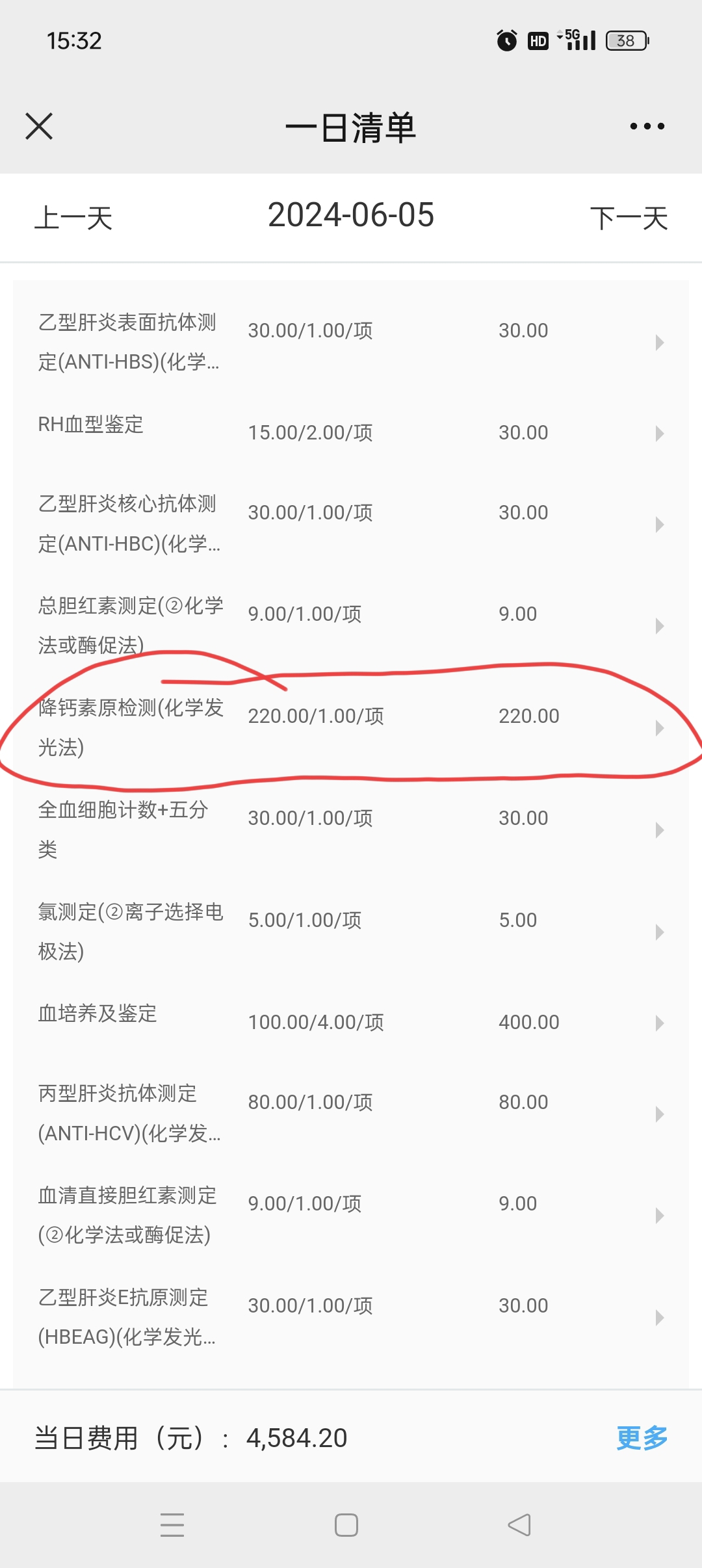Show the 丙型肝炎抗体测定 ANTI-HCV details
702x1568 pixels.
point(351,1114)
